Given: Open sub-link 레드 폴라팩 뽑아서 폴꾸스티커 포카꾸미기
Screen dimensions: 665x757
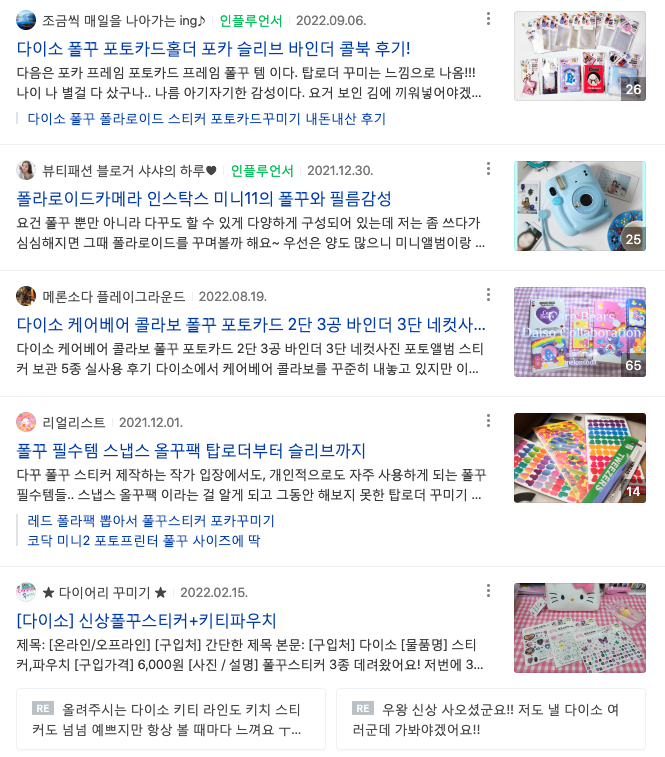Looking at the screenshot, I should (151, 521).
